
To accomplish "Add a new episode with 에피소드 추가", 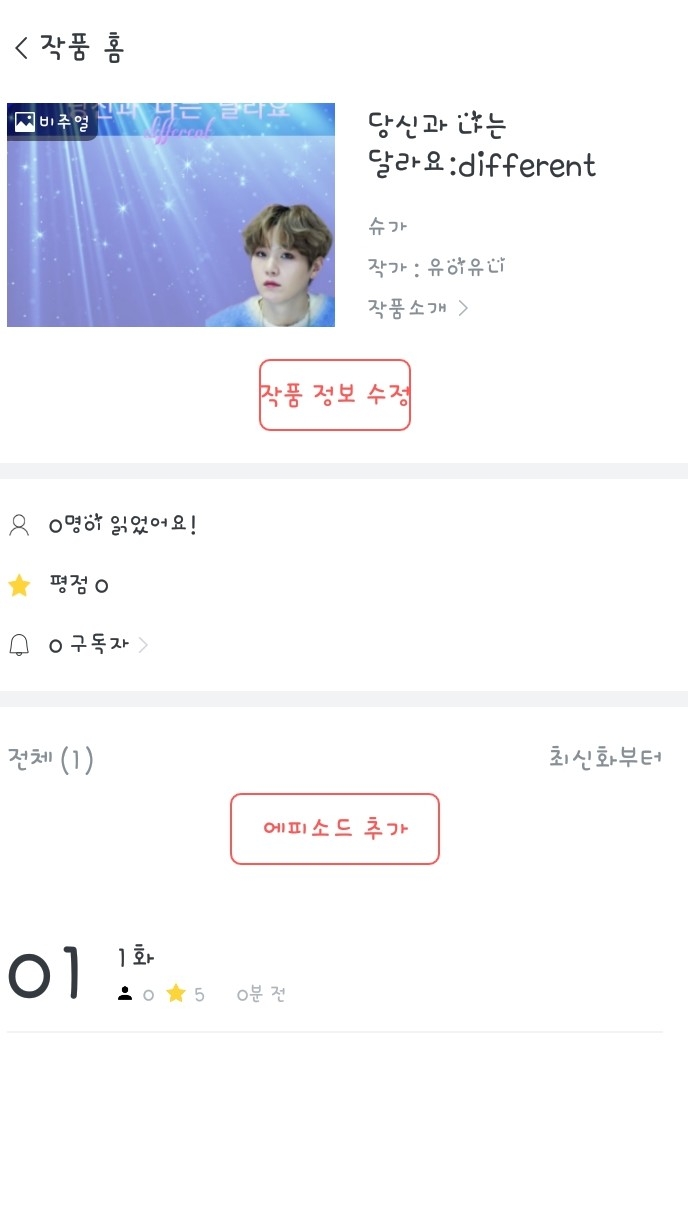I will point(335,829).
